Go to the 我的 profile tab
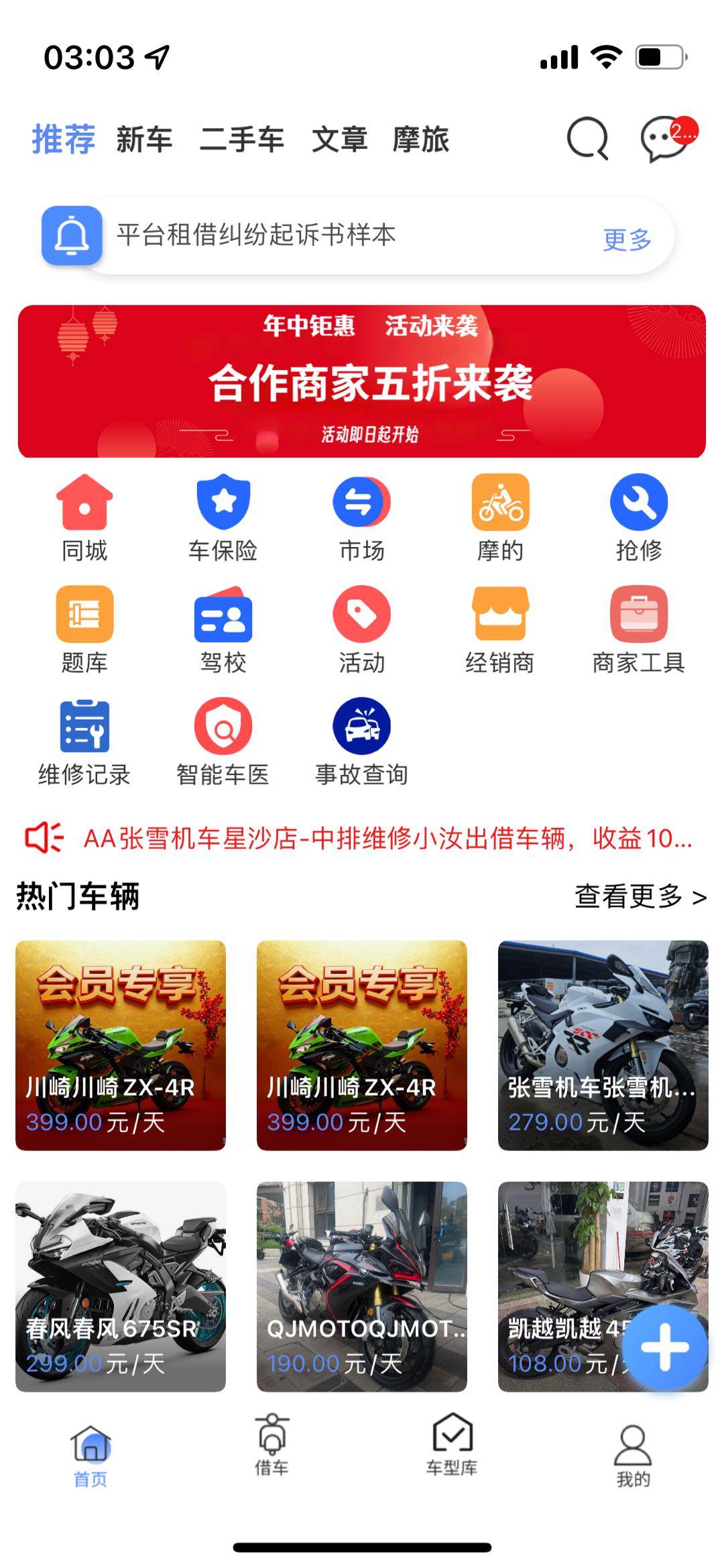This screenshot has height=1568, width=724. pyautogui.click(x=633, y=1455)
